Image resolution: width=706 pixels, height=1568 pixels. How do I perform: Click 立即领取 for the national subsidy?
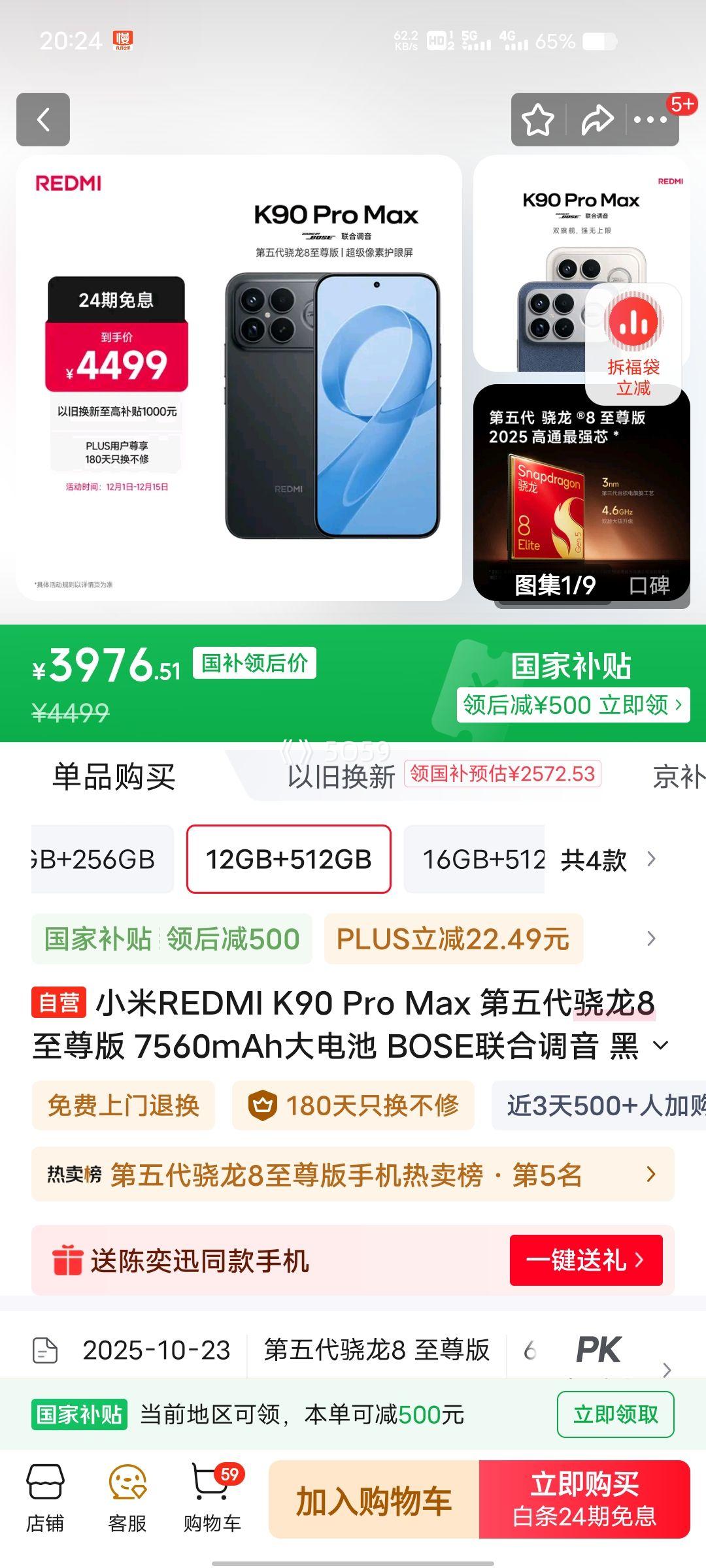point(614,1414)
